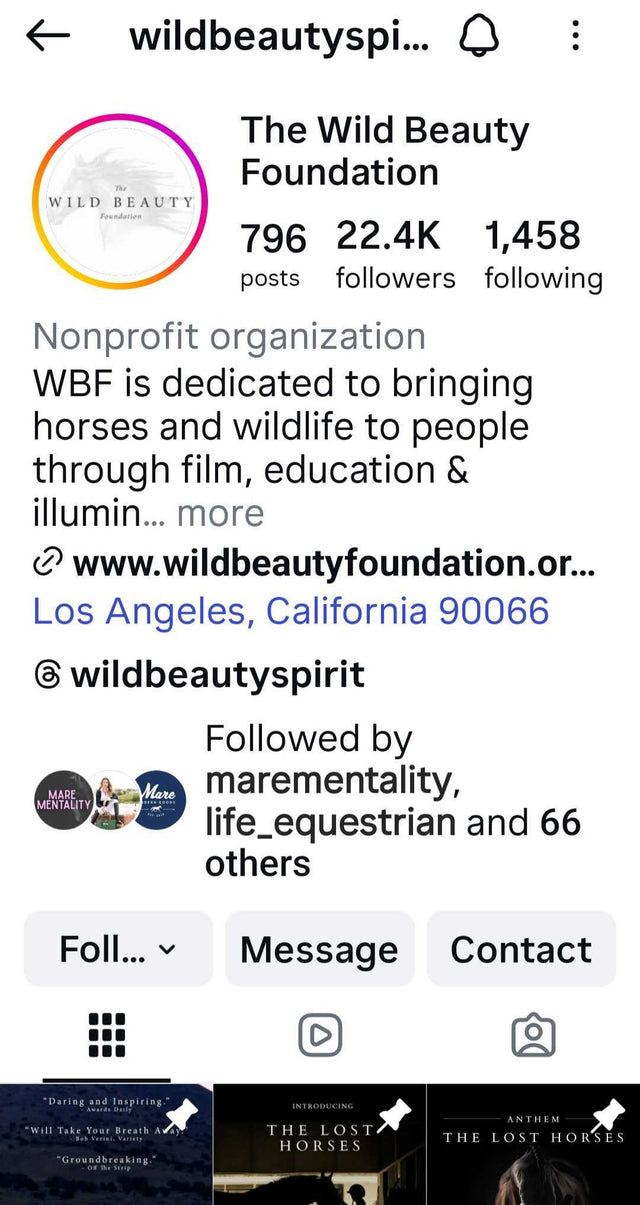Show the 1,458 following list

[x=543, y=255]
